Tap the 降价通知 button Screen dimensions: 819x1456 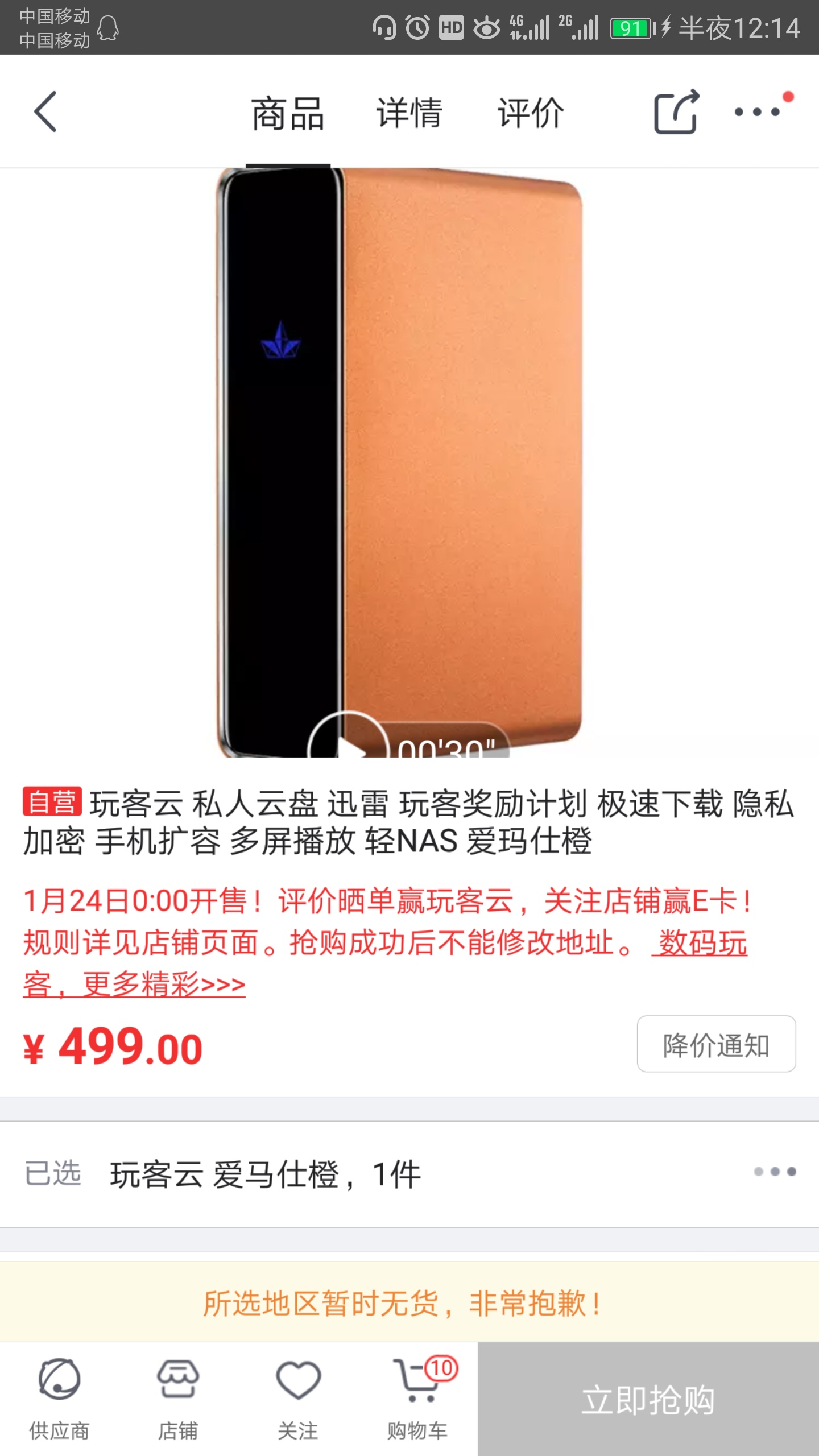715,1044
